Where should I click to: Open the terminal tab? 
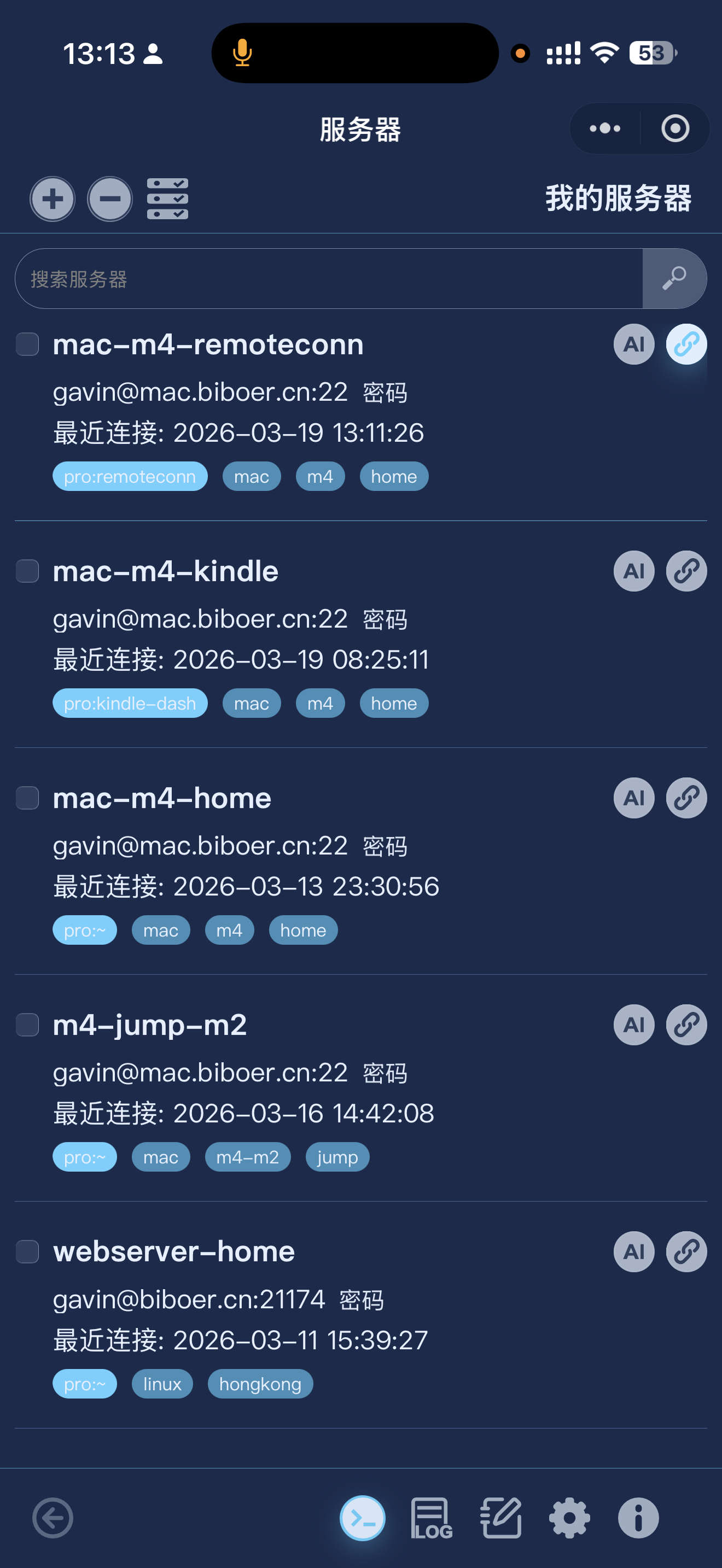(363, 1518)
